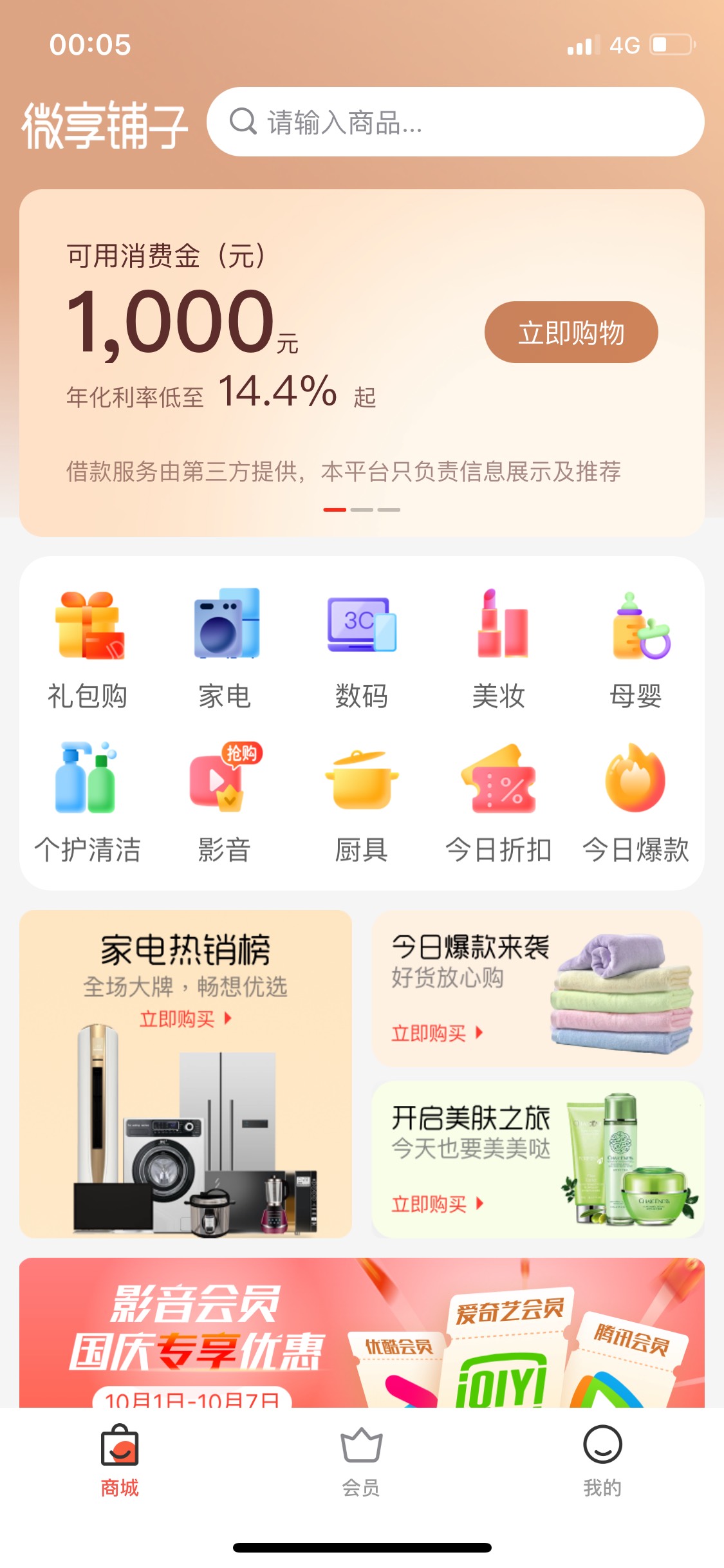Open the 美妆 category
The width and height of the screenshot is (724, 1568).
[499, 649]
